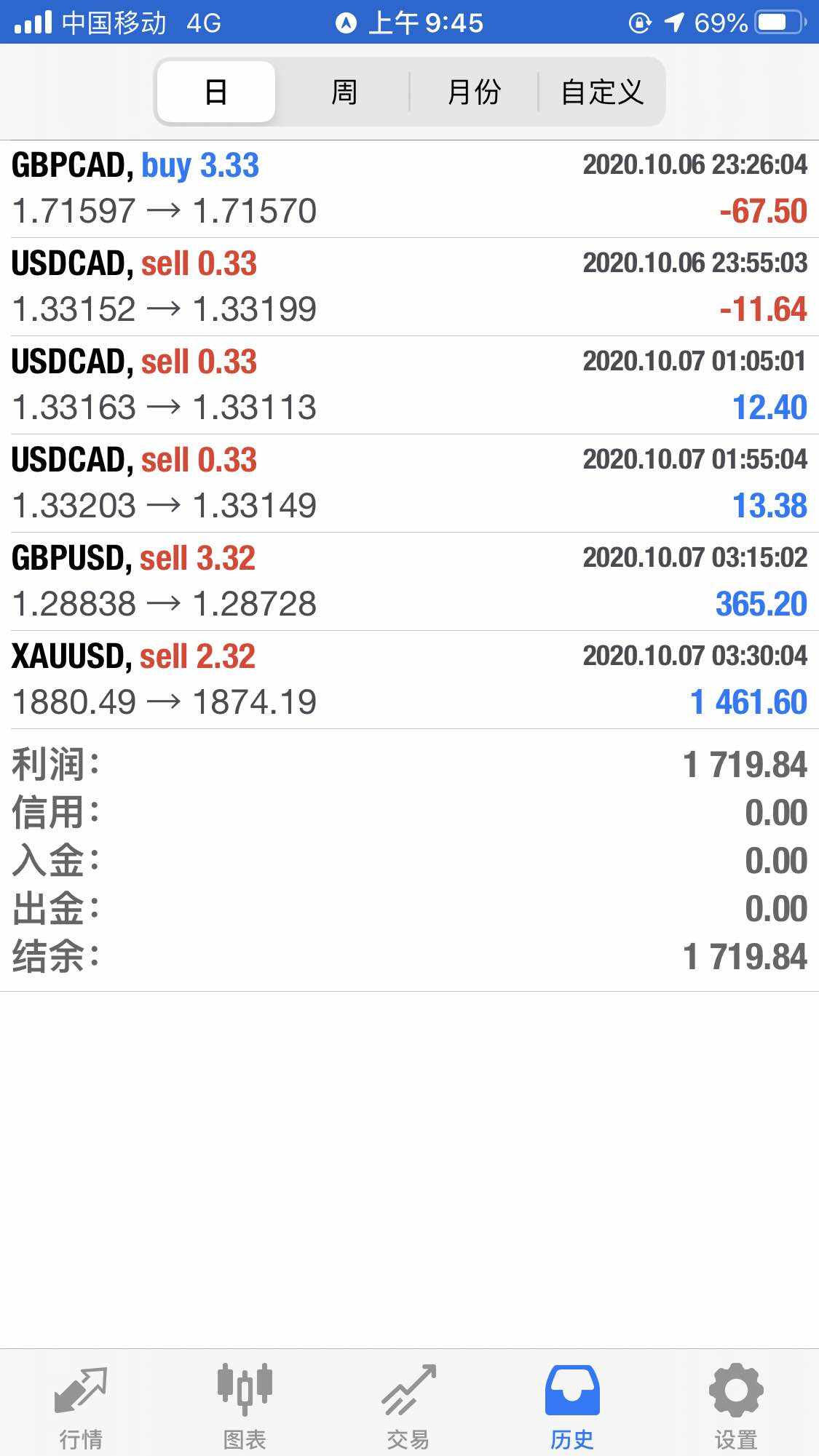The image size is (819, 1456).
Task: Switch to the 周 (week) period
Action: coord(344,92)
